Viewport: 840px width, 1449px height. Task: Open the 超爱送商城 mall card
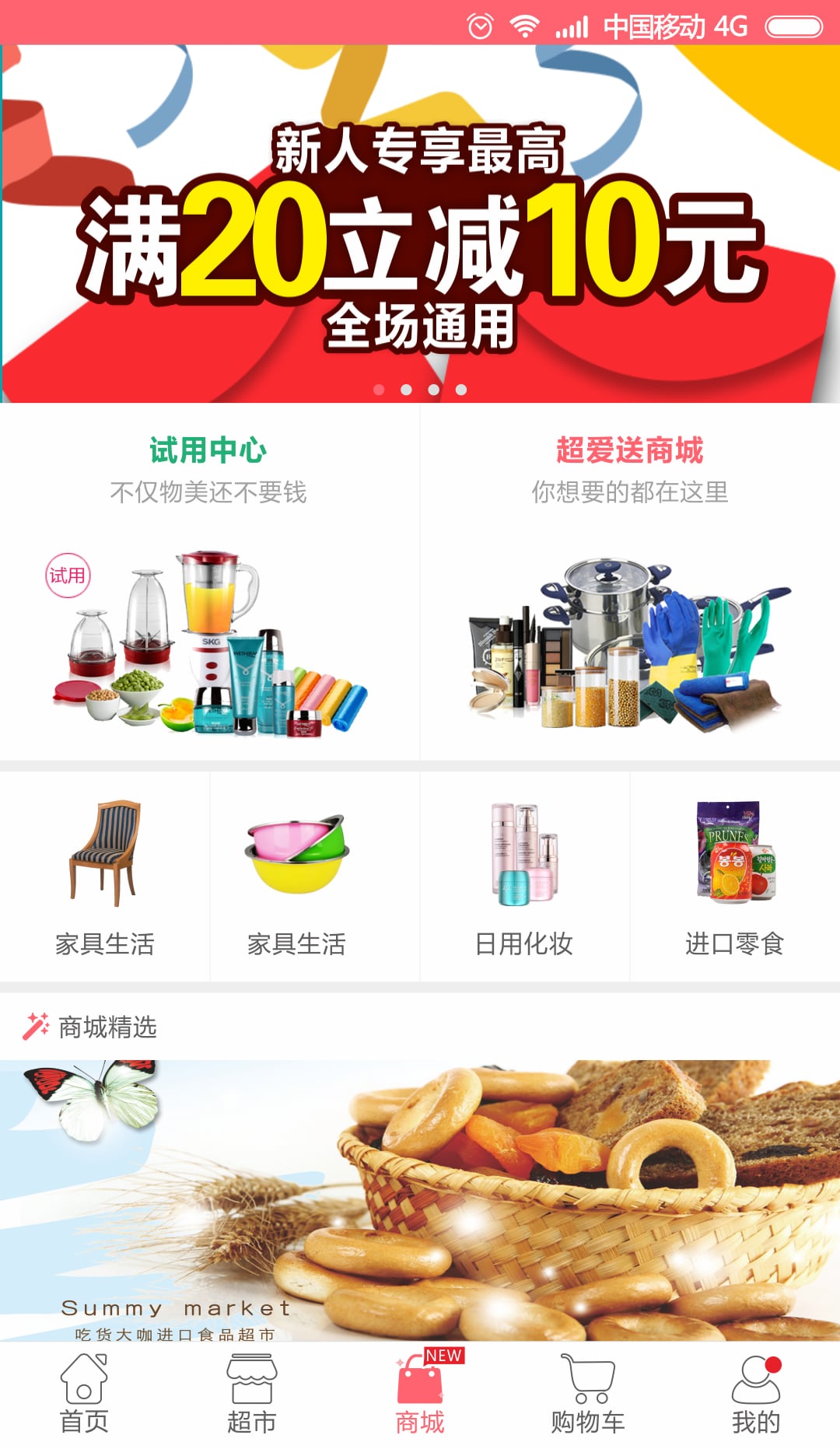(x=631, y=582)
